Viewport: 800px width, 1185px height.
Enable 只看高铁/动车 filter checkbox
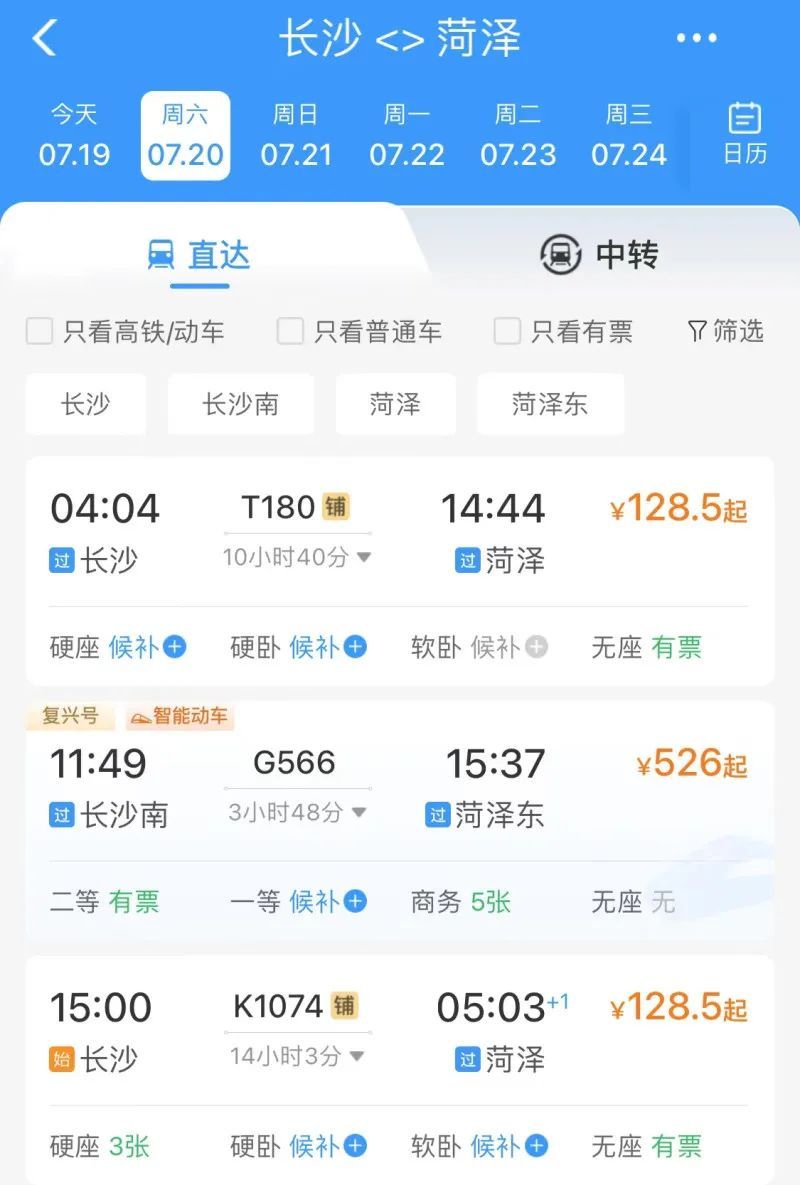(x=38, y=330)
